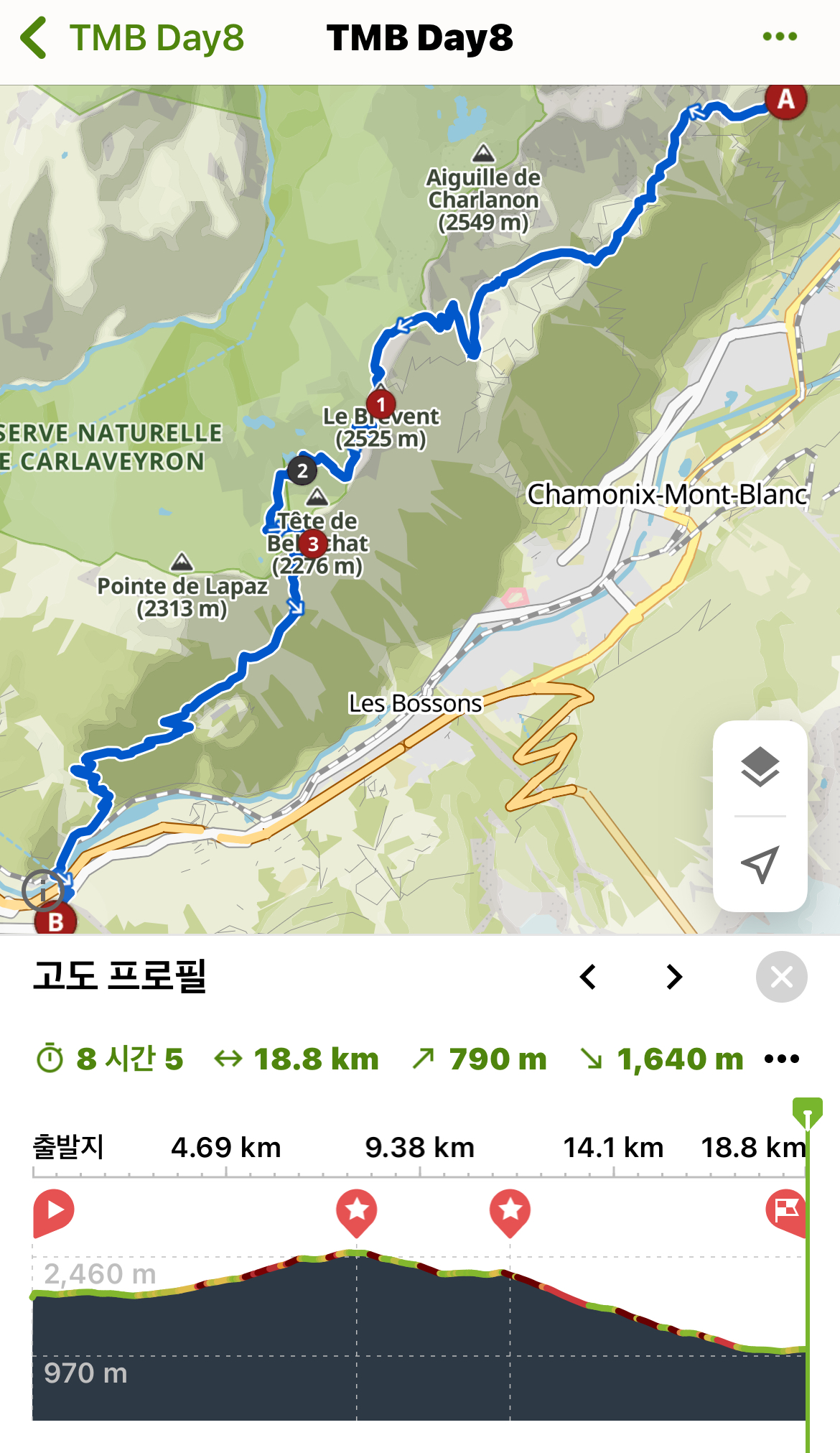Tap the start play marker on profile
The width and height of the screenshot is (840, 1453).
click(x=53, y=1211)
